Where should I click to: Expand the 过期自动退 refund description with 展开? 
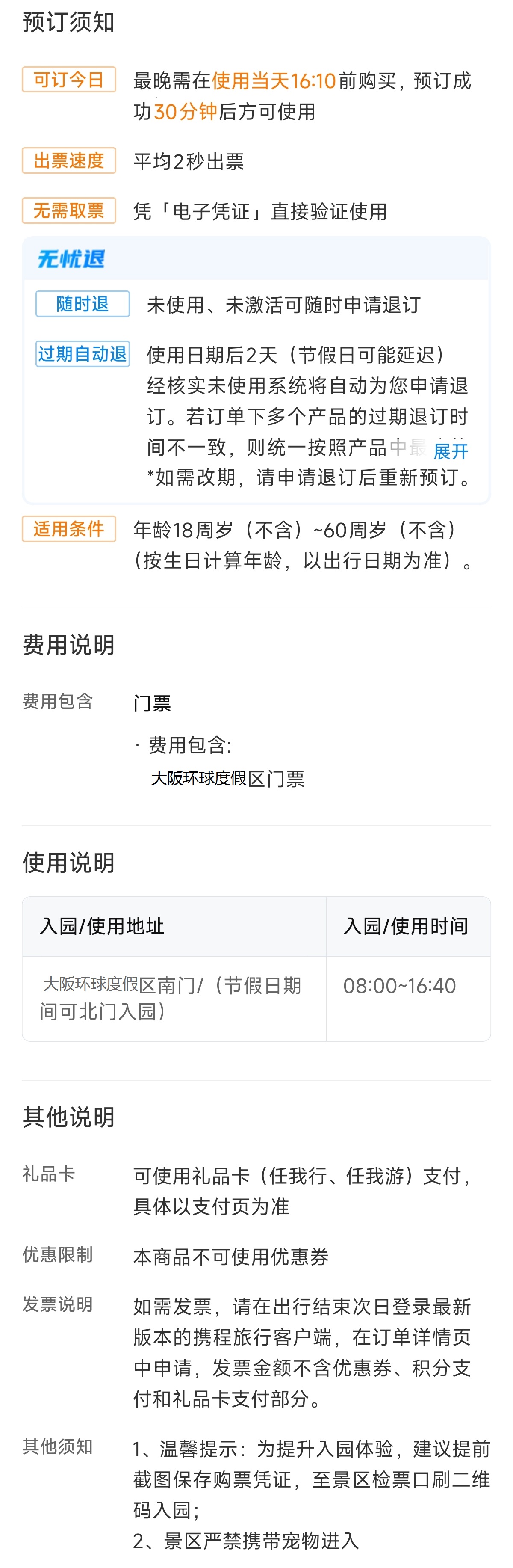click(x=450, y=451)
